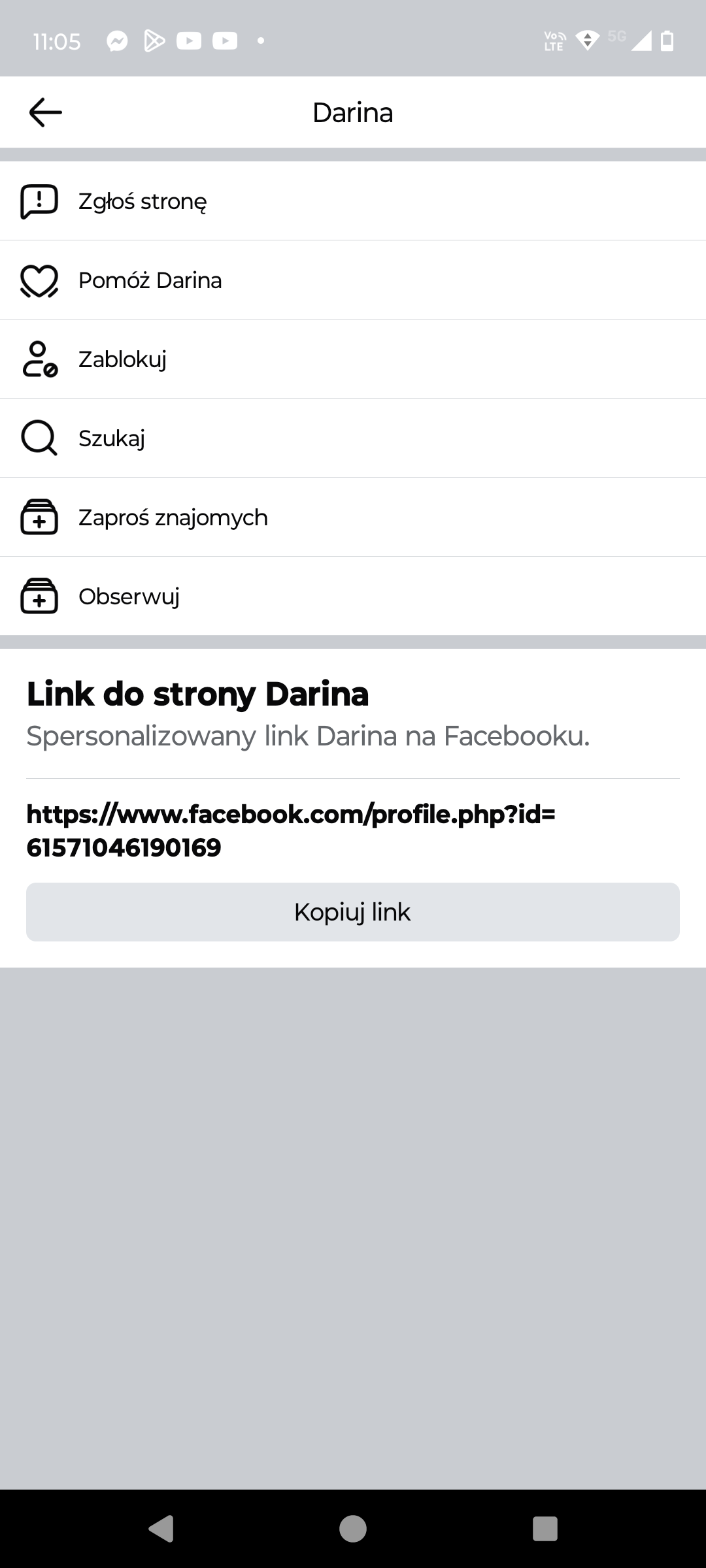Tap Zablokuj to block Darina
Screen dimensions: 706x1568
coord(353,359)
